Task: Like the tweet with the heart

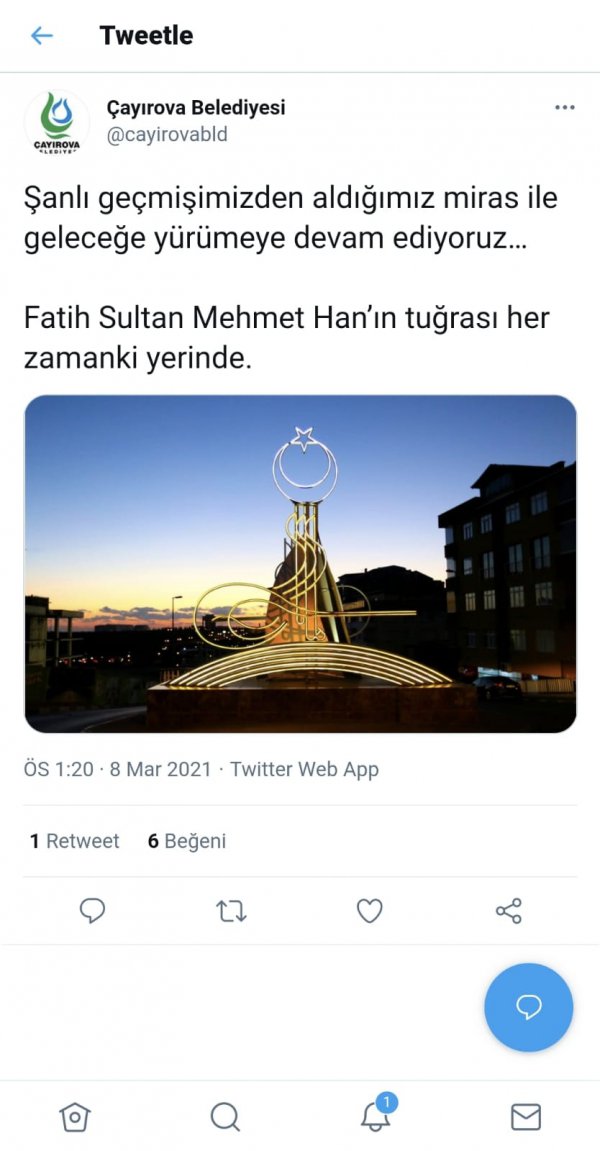Action: pyautogui.click(x=370, y=911)
